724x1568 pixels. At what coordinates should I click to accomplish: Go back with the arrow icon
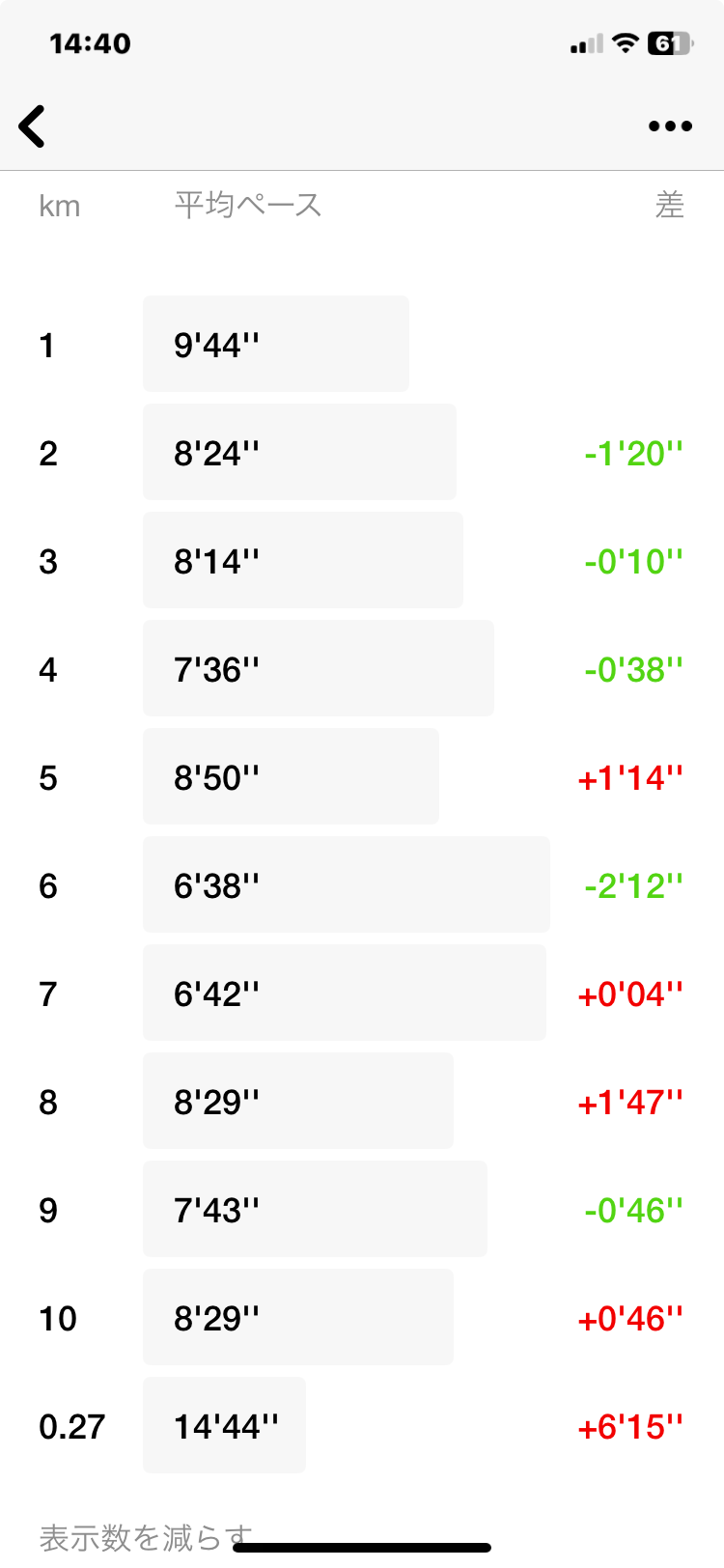pyautogui.click(x=32, y=126)
